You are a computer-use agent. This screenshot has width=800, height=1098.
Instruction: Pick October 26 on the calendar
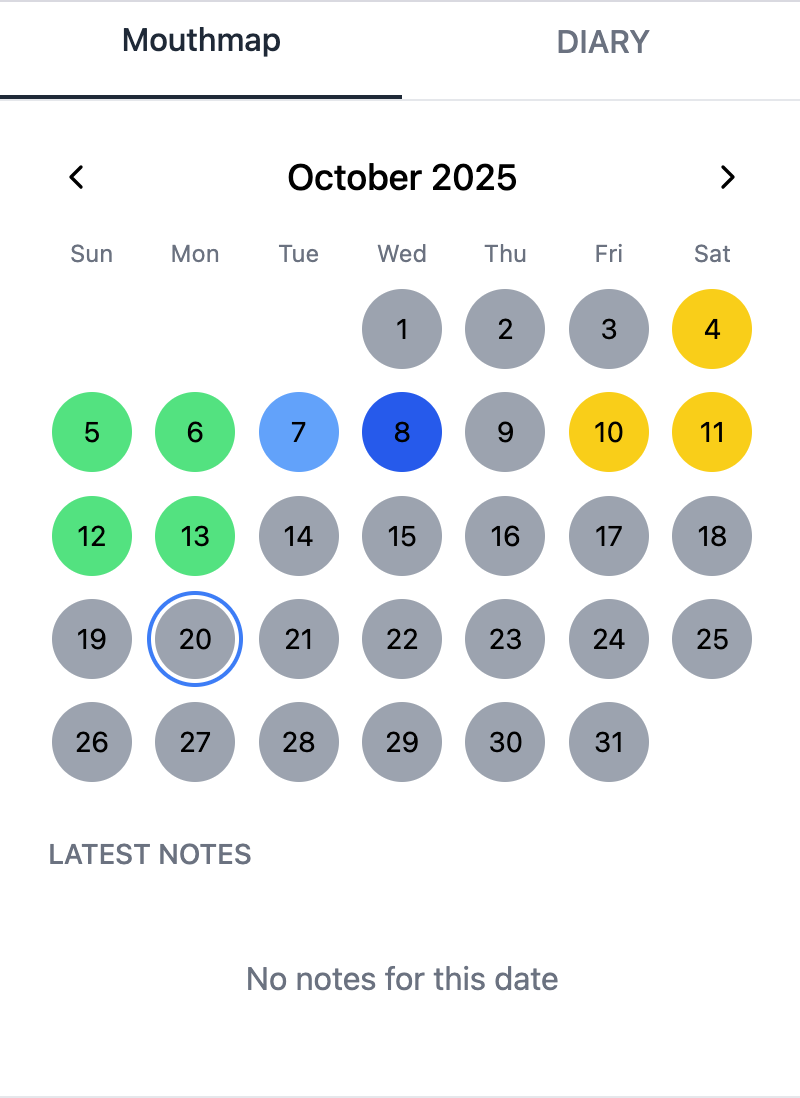click(x=92, y=742)
